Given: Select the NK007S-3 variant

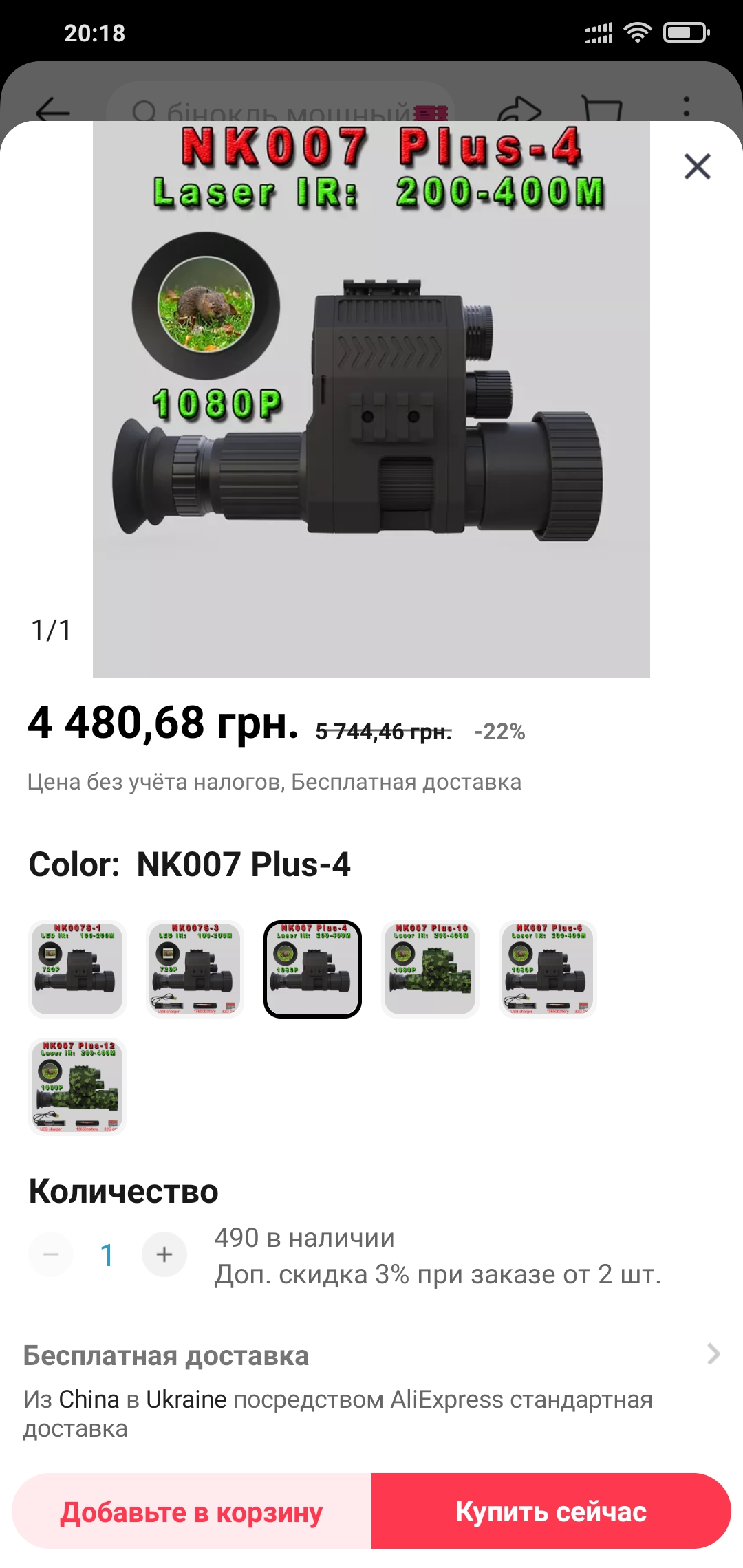Looking at the screenshot, I should click(195, 969).
